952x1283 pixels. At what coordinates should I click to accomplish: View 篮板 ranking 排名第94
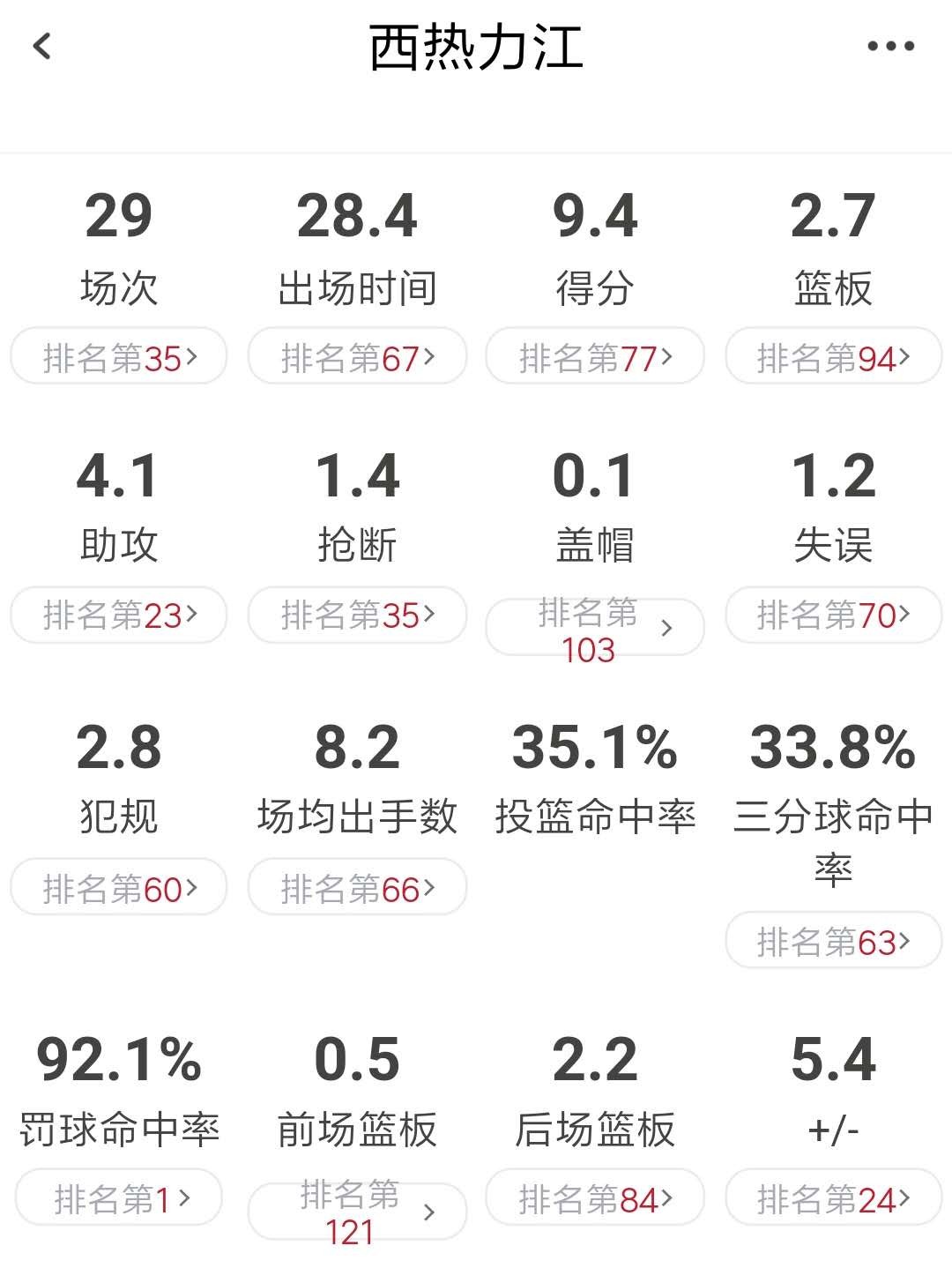(832, 356)
